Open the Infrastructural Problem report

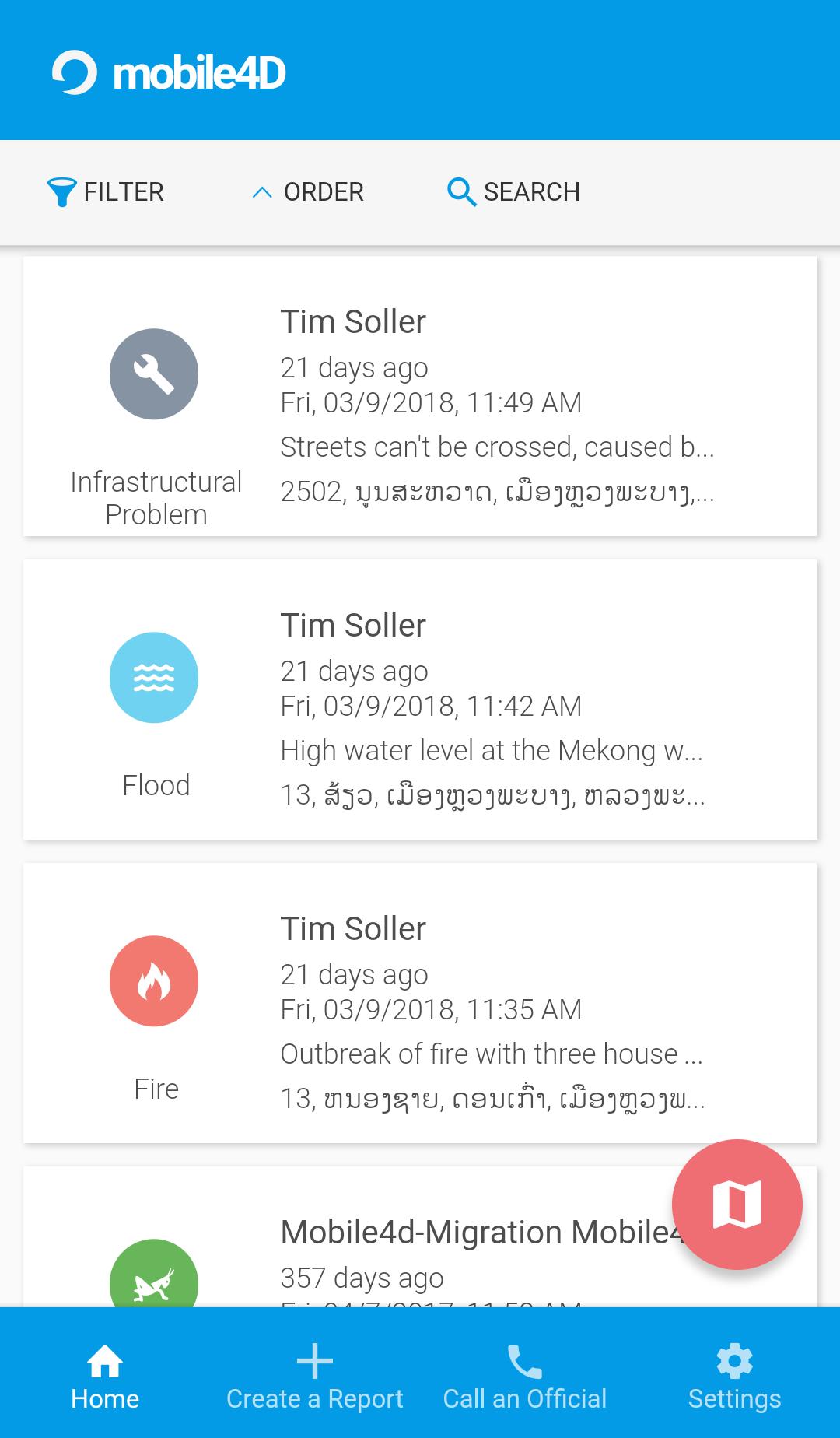tap(420, 396)
